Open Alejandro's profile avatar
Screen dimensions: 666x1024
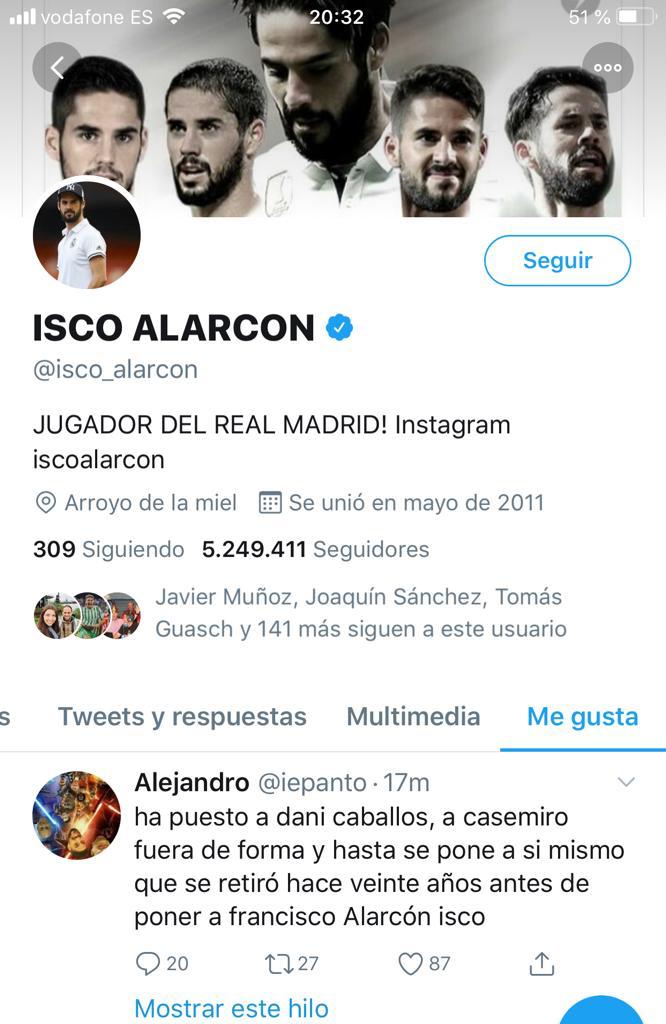point(77,815)
